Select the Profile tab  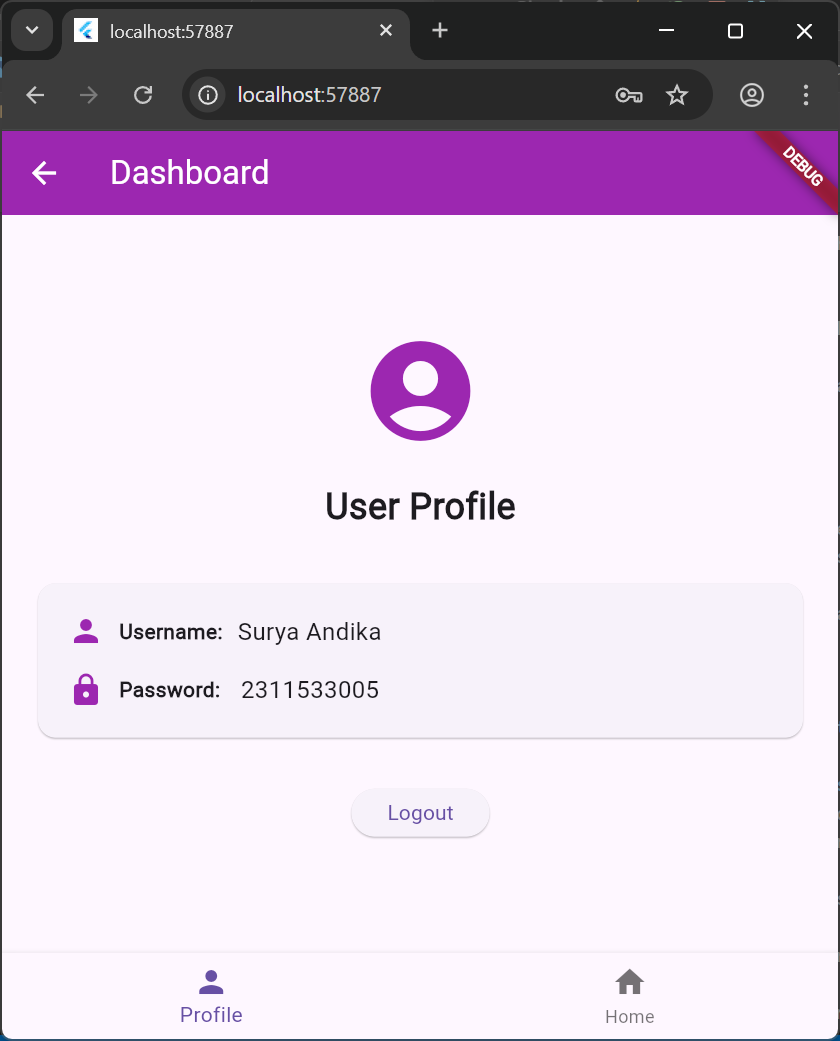(x=211, y=997)
